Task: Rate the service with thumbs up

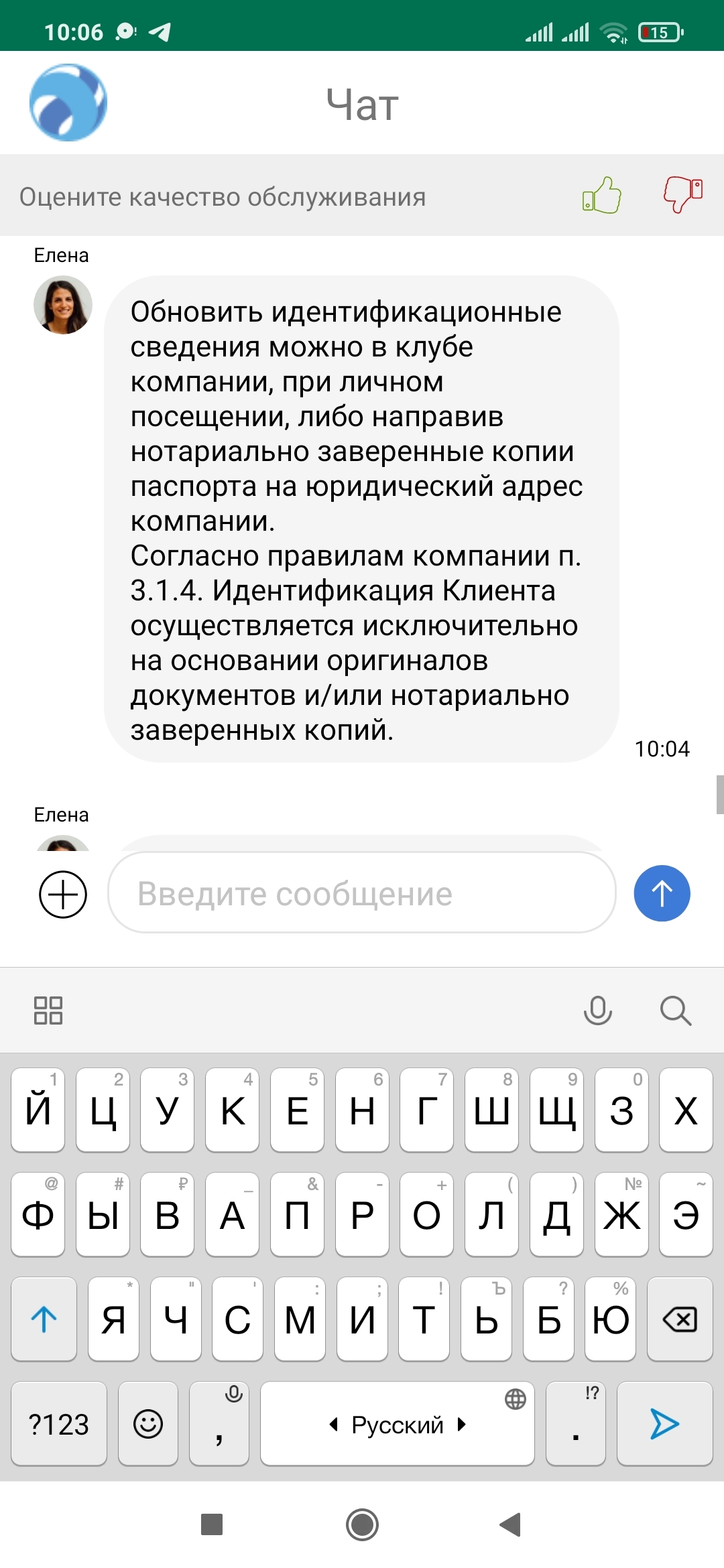Action: 601,195
